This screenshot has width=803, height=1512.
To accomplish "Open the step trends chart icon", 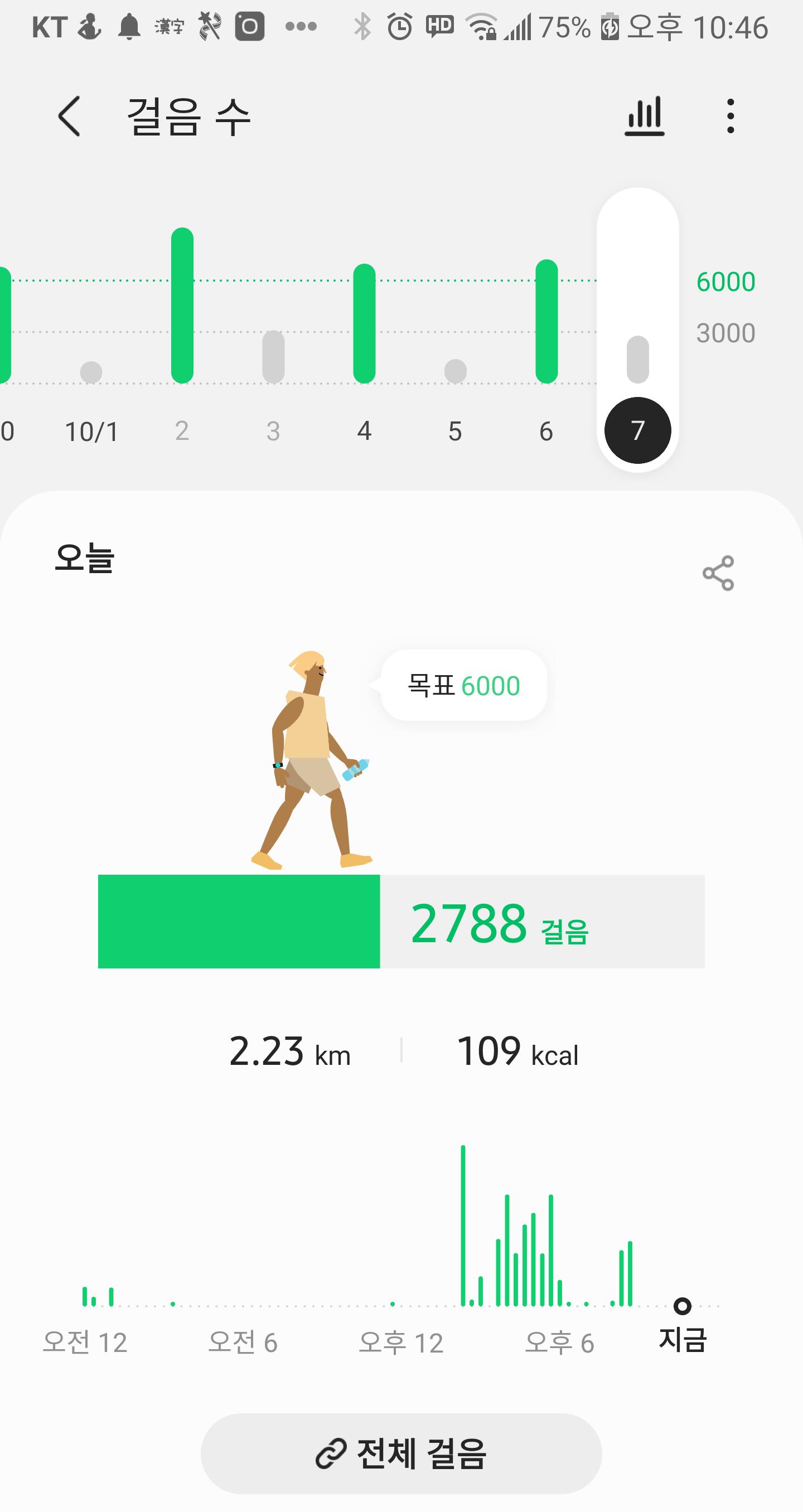I will tap(644, 116).
